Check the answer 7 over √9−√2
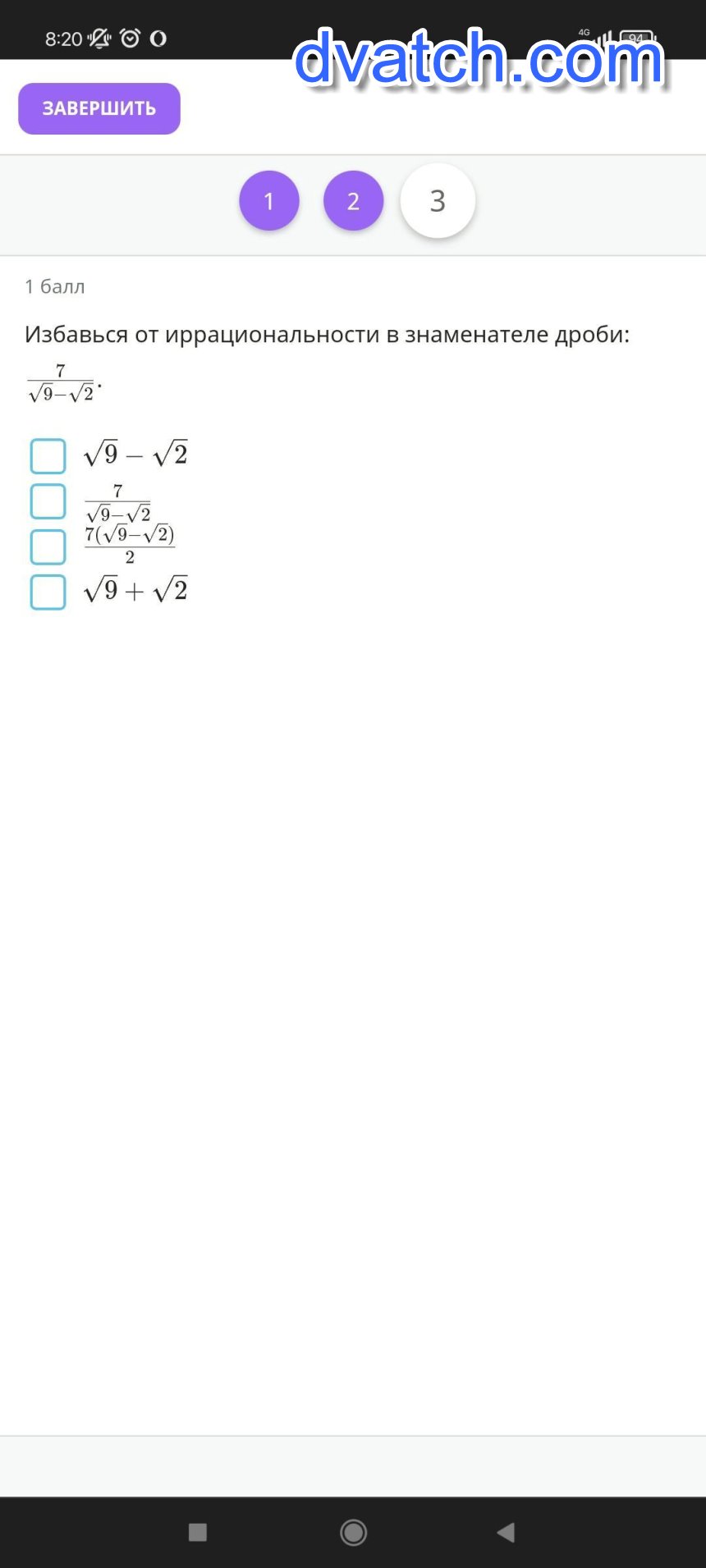The height and width of the screenshot is (1568, 706). click(x=48, y=501)
